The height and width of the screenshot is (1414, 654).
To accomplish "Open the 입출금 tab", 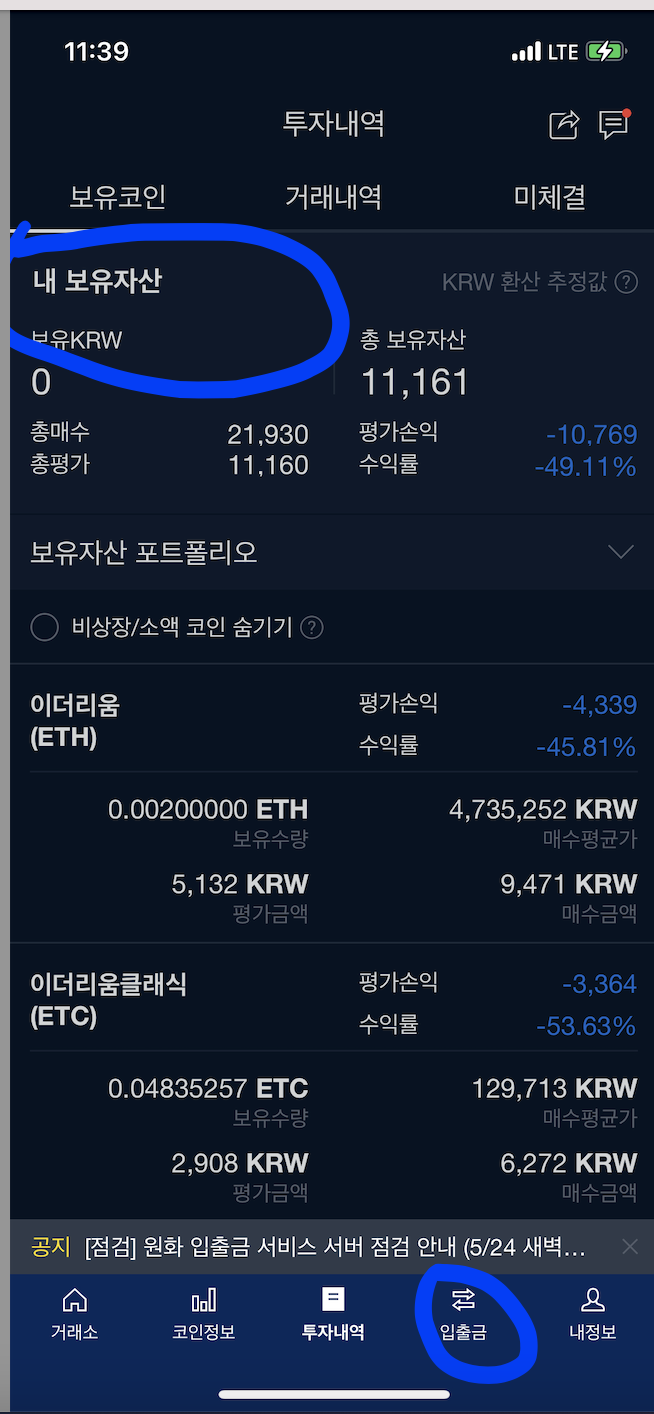I will tap(463, 1314).
